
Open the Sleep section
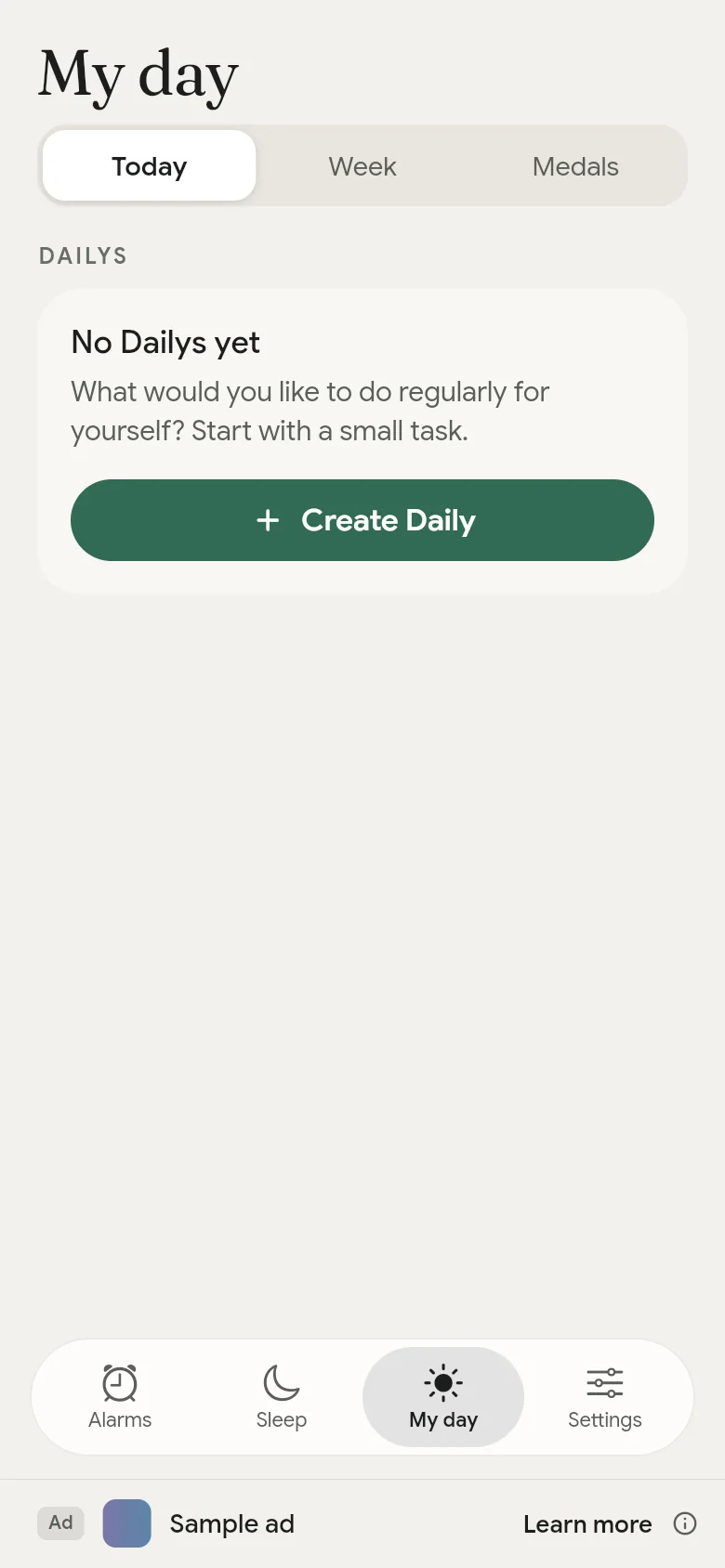282,1397
